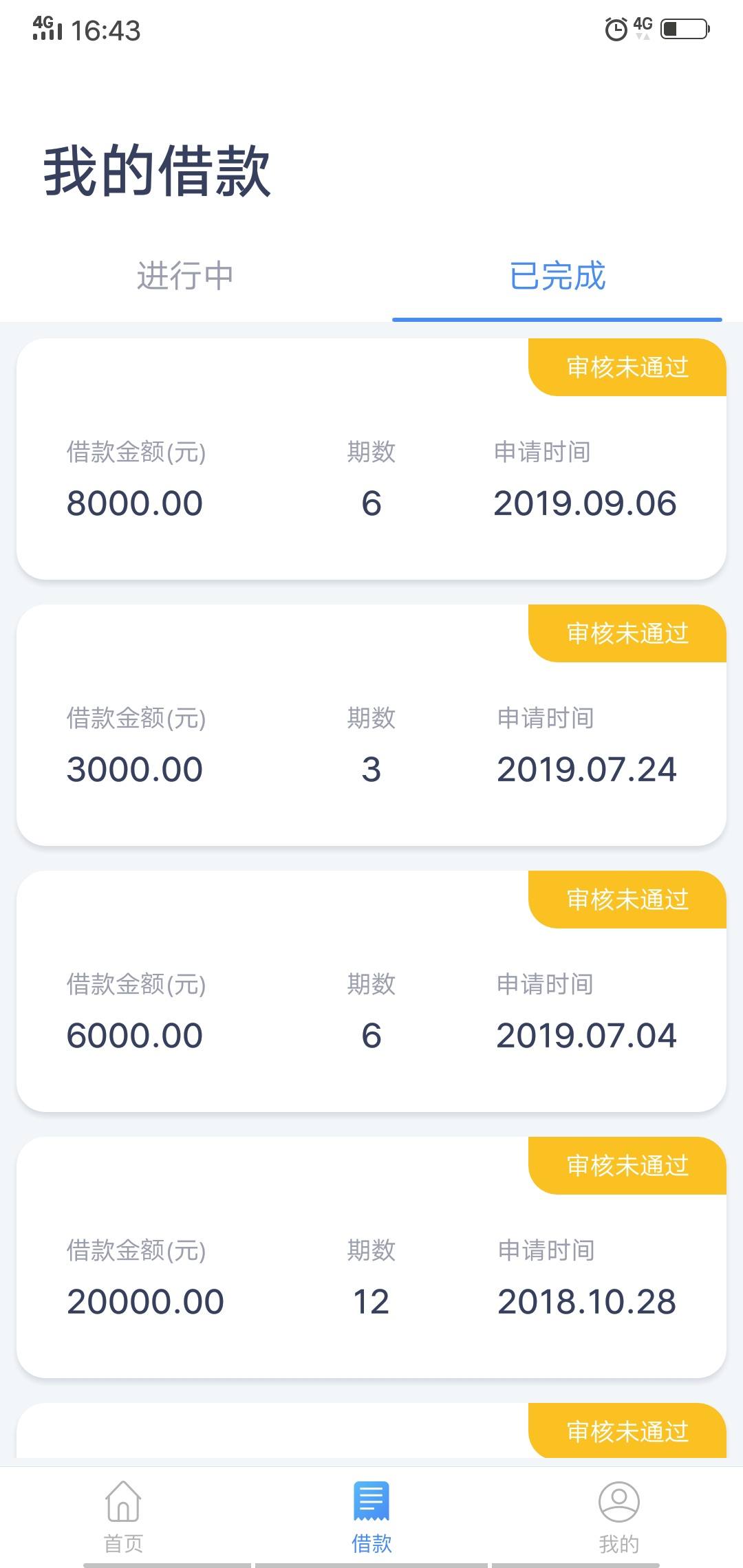The height and width of the screenshot is (1568, 743).
Task: Open the 20000.00 loan with 12 periods
Action: [371, 1257]
